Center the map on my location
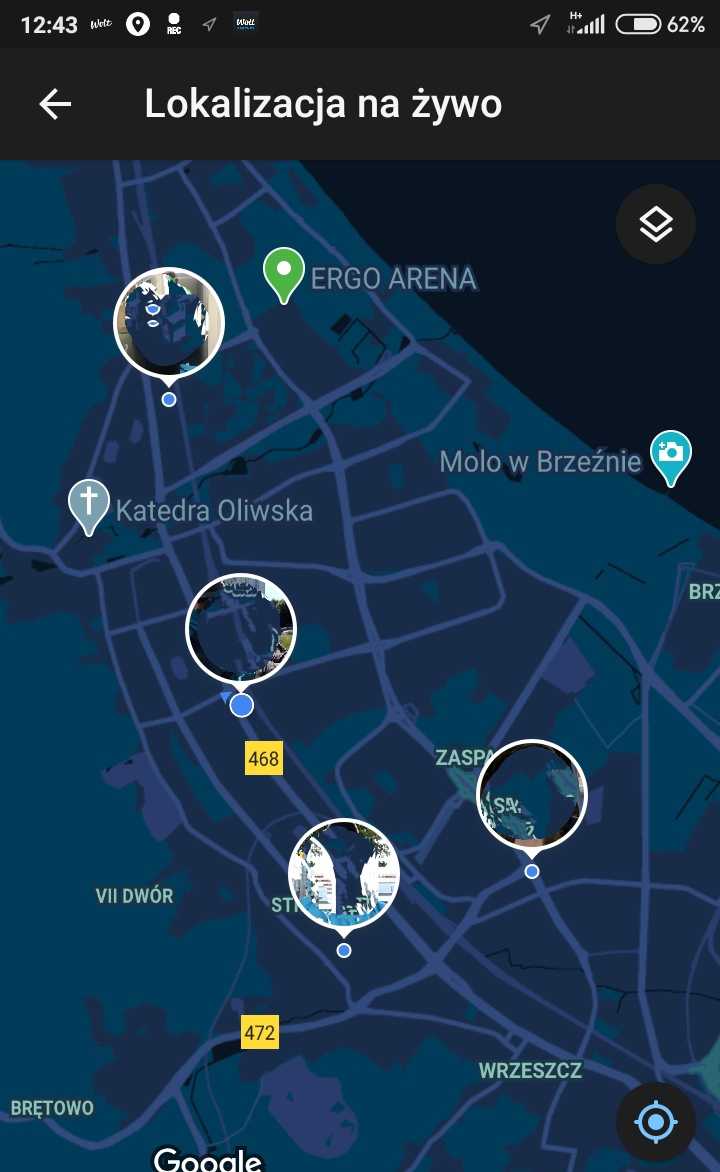The height and width of the screenshot is (1172, 720). pos(655,1122)
